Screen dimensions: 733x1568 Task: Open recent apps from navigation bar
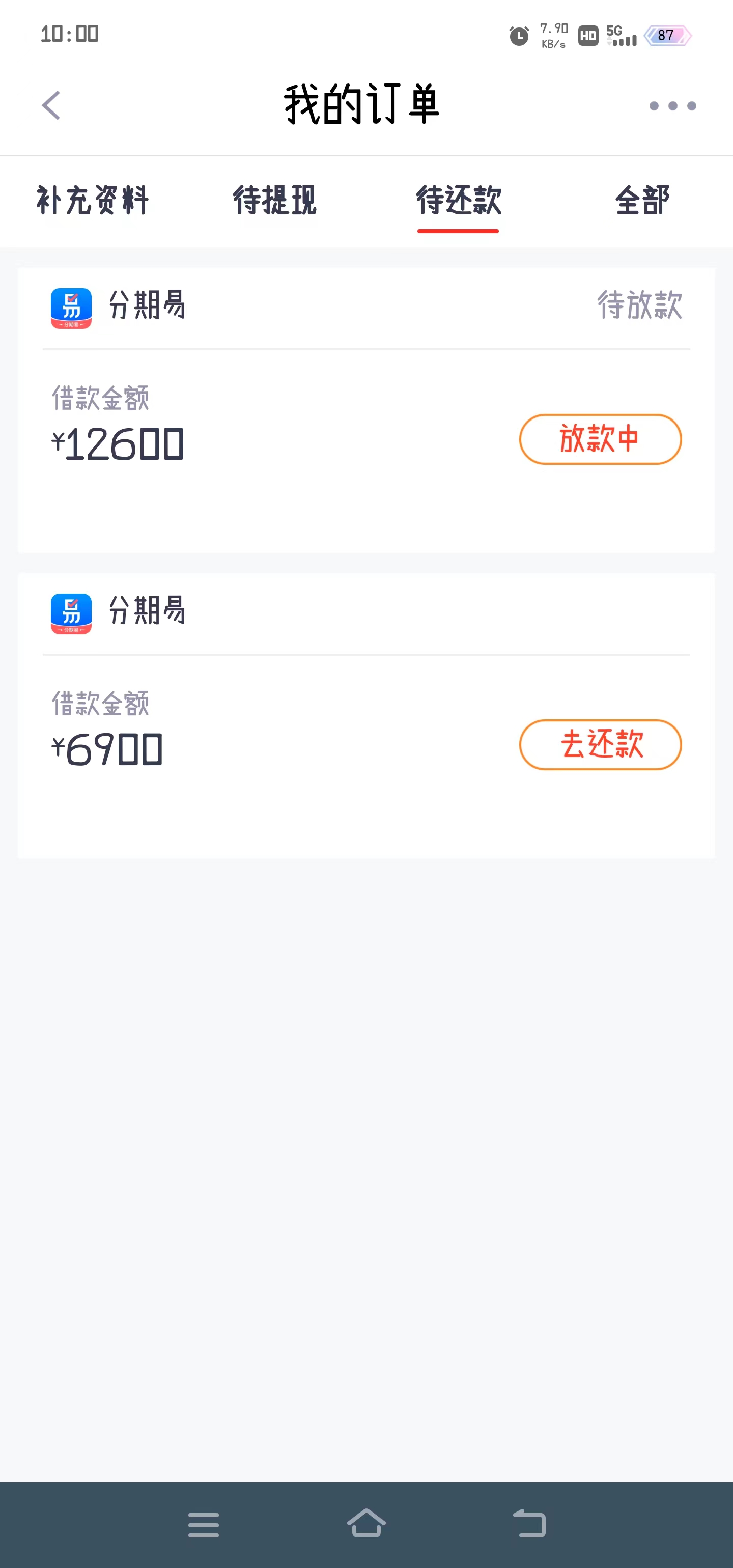[x=203, y=1524]
